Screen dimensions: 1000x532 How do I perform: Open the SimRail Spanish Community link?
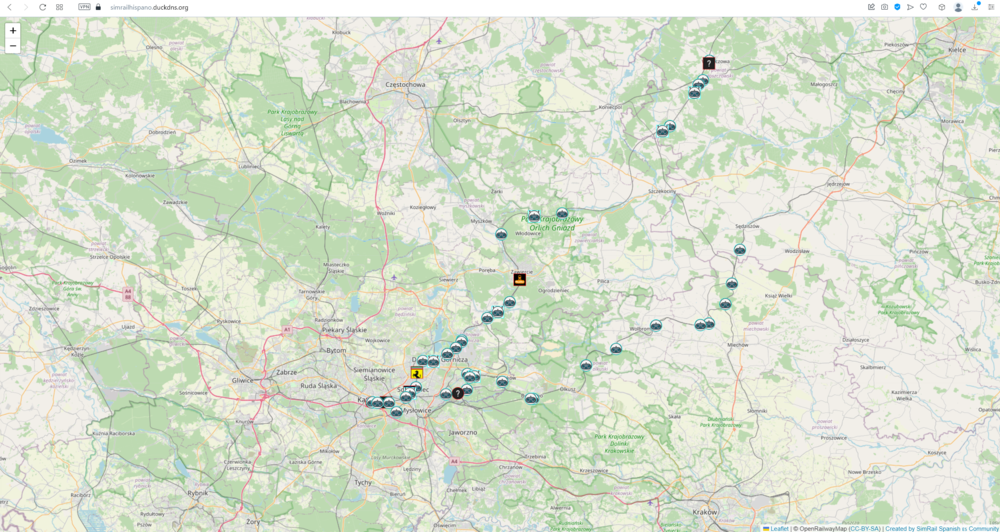point(942,528)
